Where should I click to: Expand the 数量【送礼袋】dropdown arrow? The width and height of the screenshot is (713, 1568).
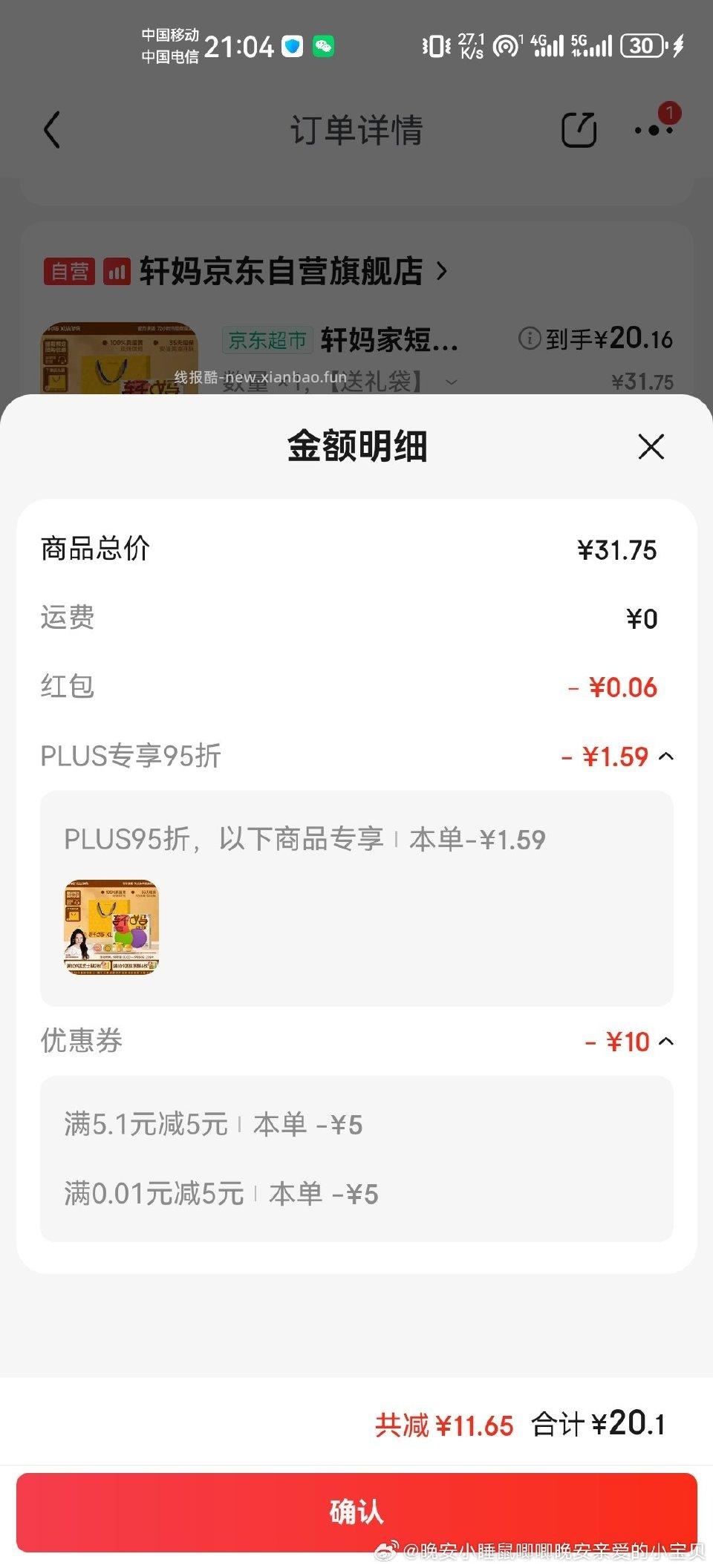click(451, 382)
